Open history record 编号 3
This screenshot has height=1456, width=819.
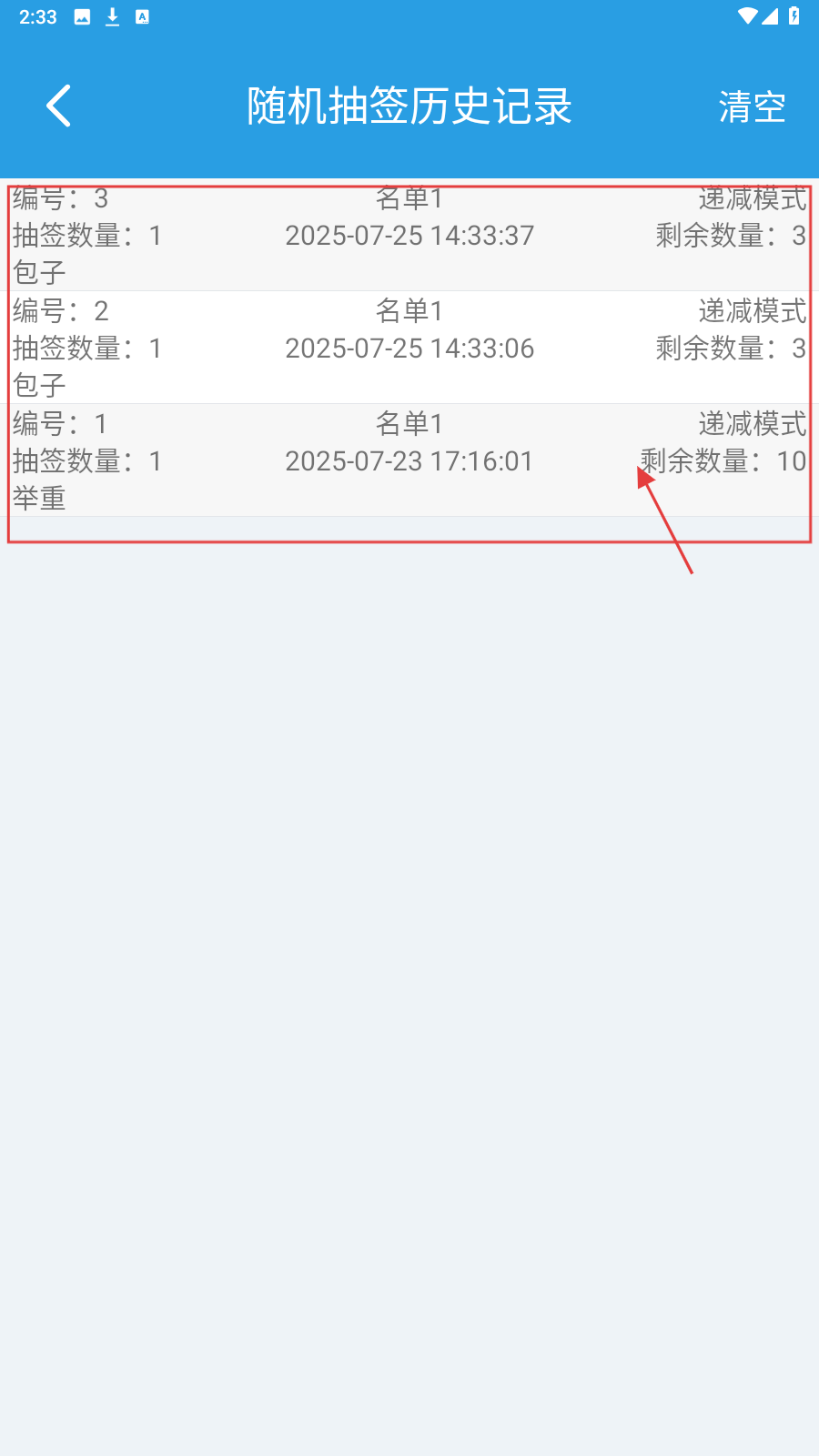point(409,236)
